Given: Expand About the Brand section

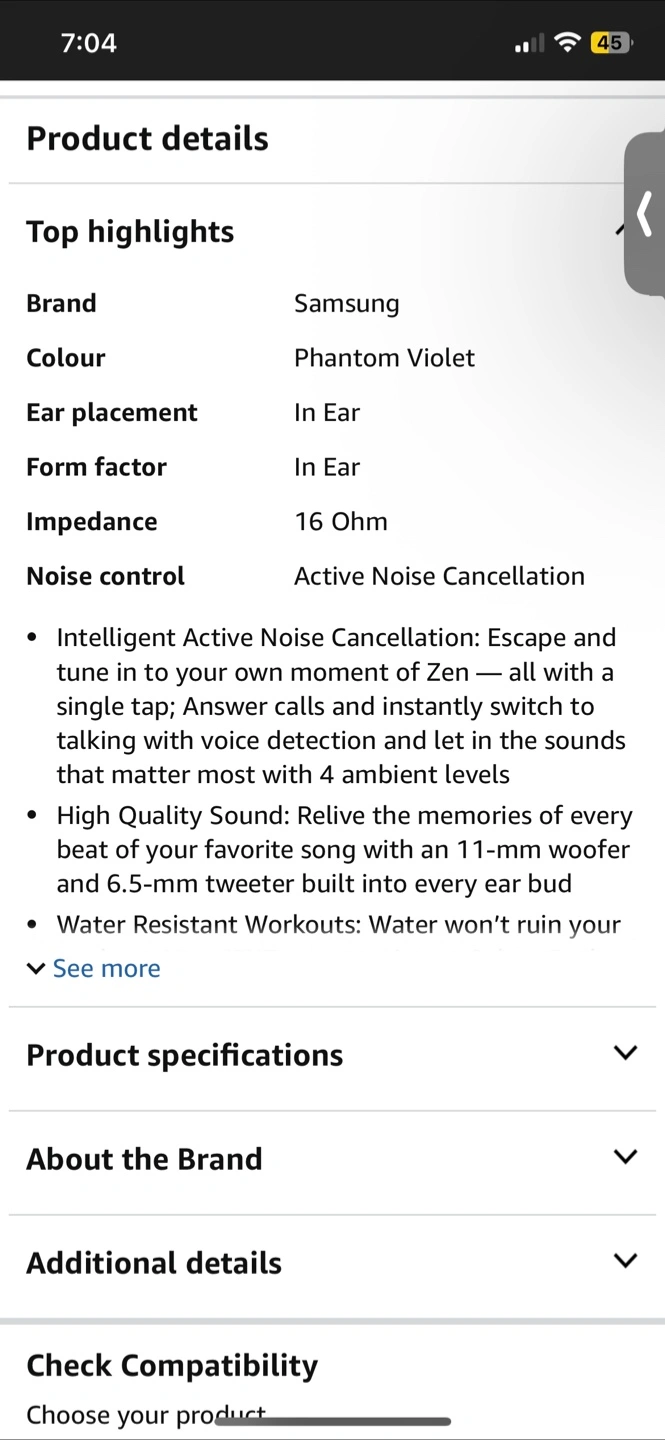Looking at the screenshot, I should click(x=332, y=1159).
